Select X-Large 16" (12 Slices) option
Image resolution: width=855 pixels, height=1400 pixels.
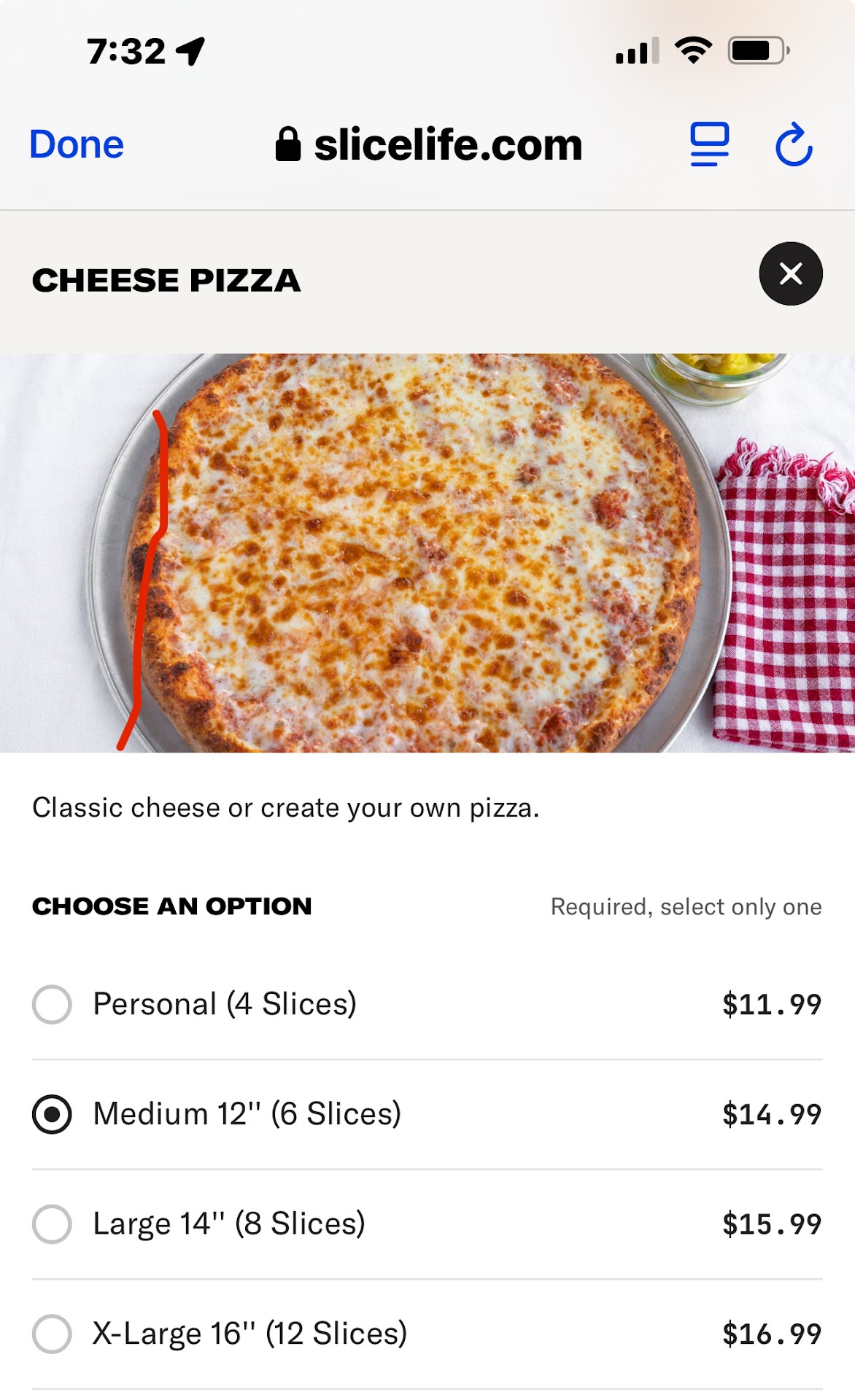point(52,1334)
